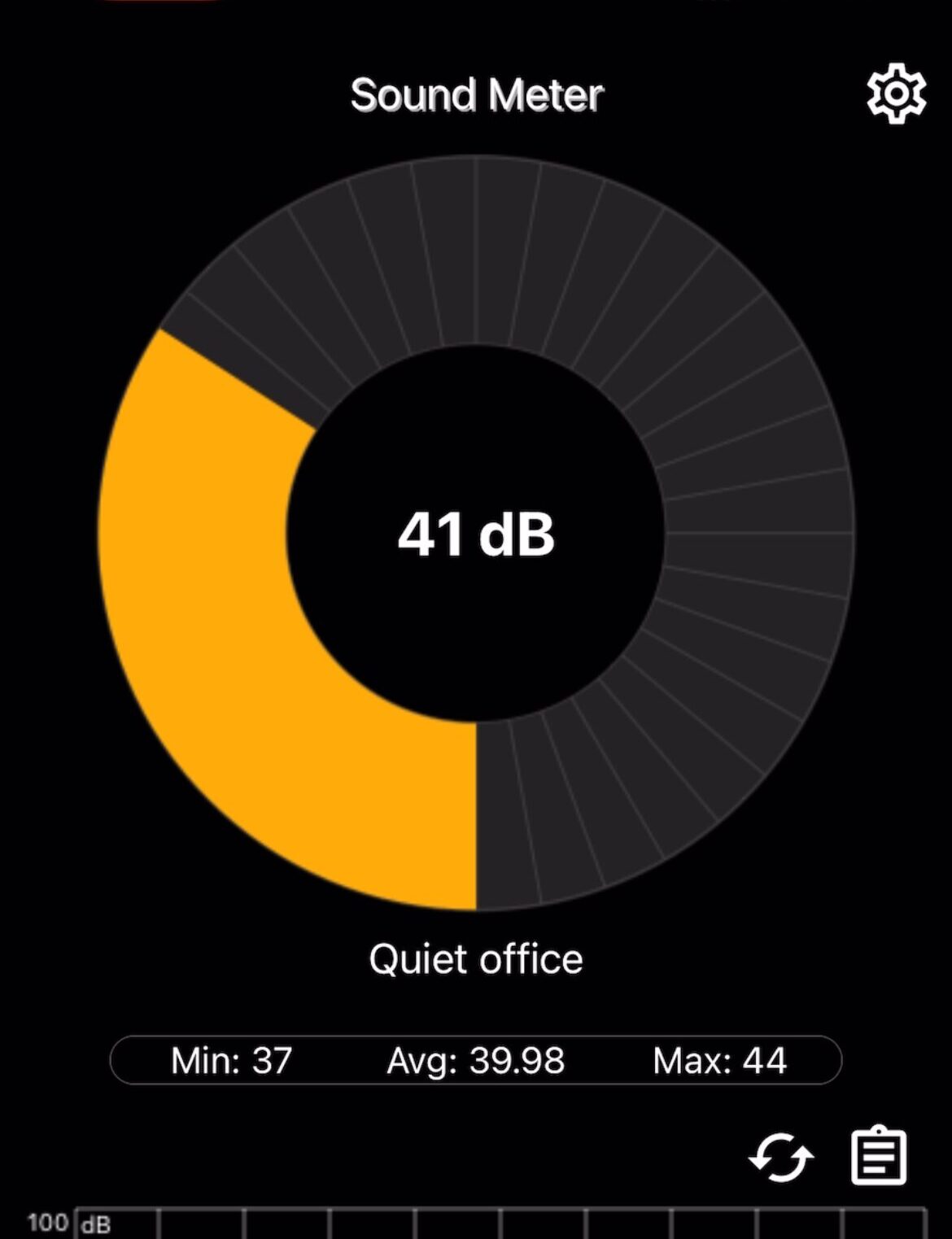Reset the sound measurement
Screen dimensions: 952x1239
point(780,1156)
